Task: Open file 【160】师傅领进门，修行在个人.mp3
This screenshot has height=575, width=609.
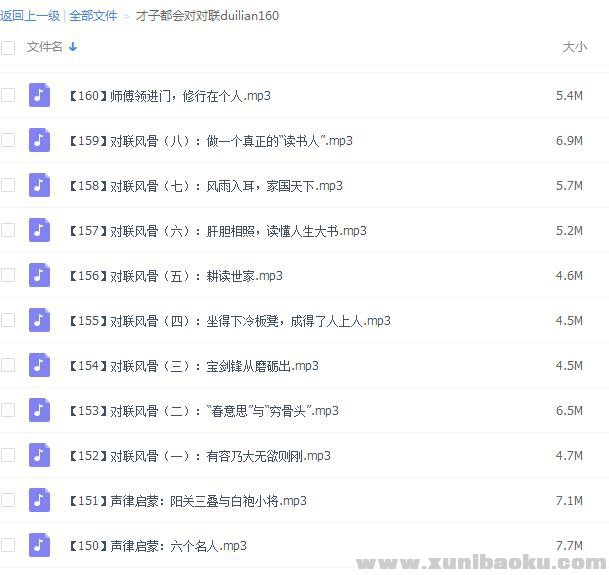Action: click(x=169, y=96)
